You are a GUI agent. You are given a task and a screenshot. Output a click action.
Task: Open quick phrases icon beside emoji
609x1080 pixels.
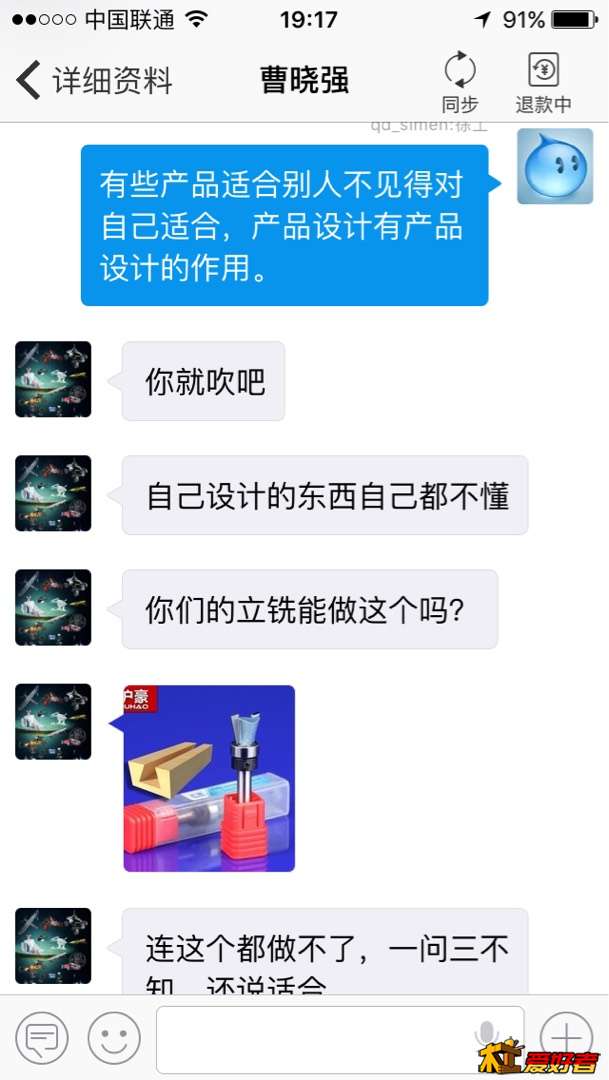[43, 1039]
